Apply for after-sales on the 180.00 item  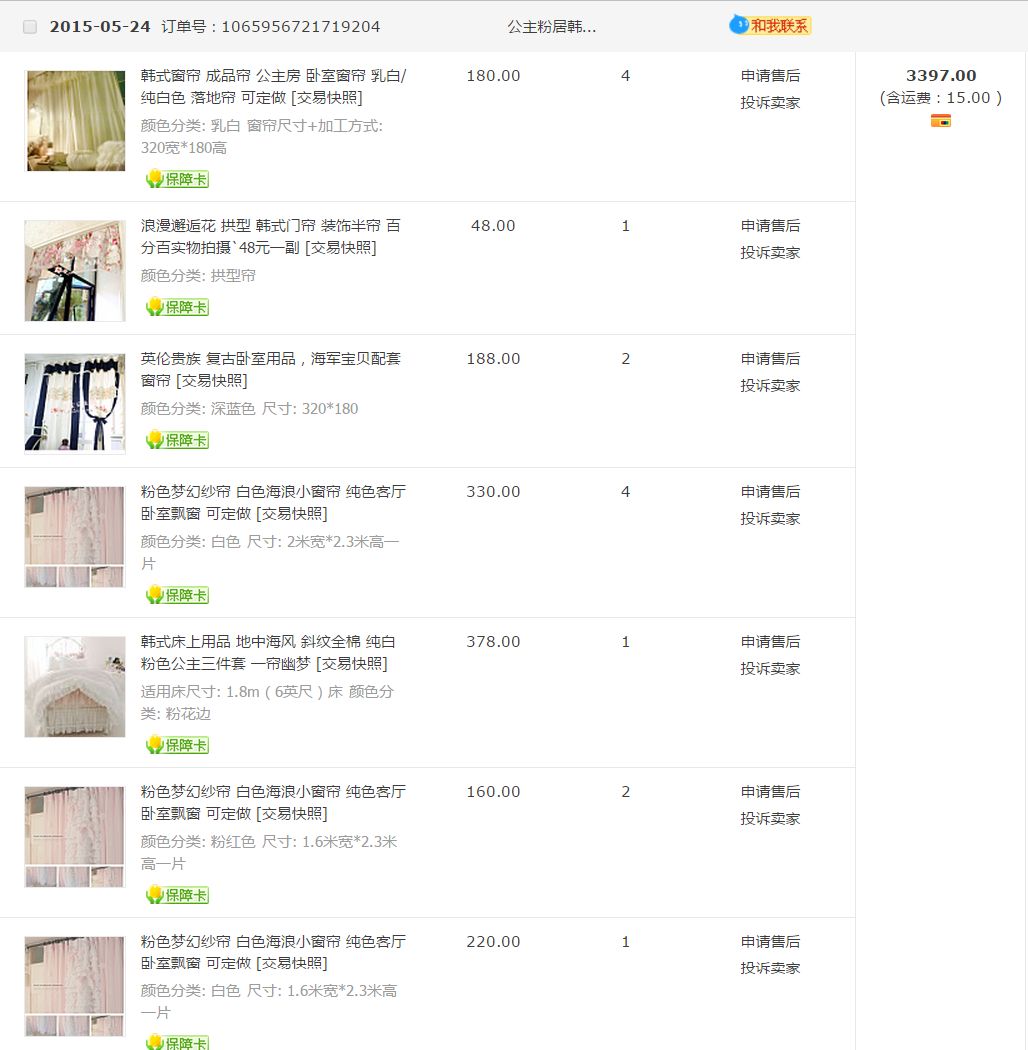tap(770, 76)
